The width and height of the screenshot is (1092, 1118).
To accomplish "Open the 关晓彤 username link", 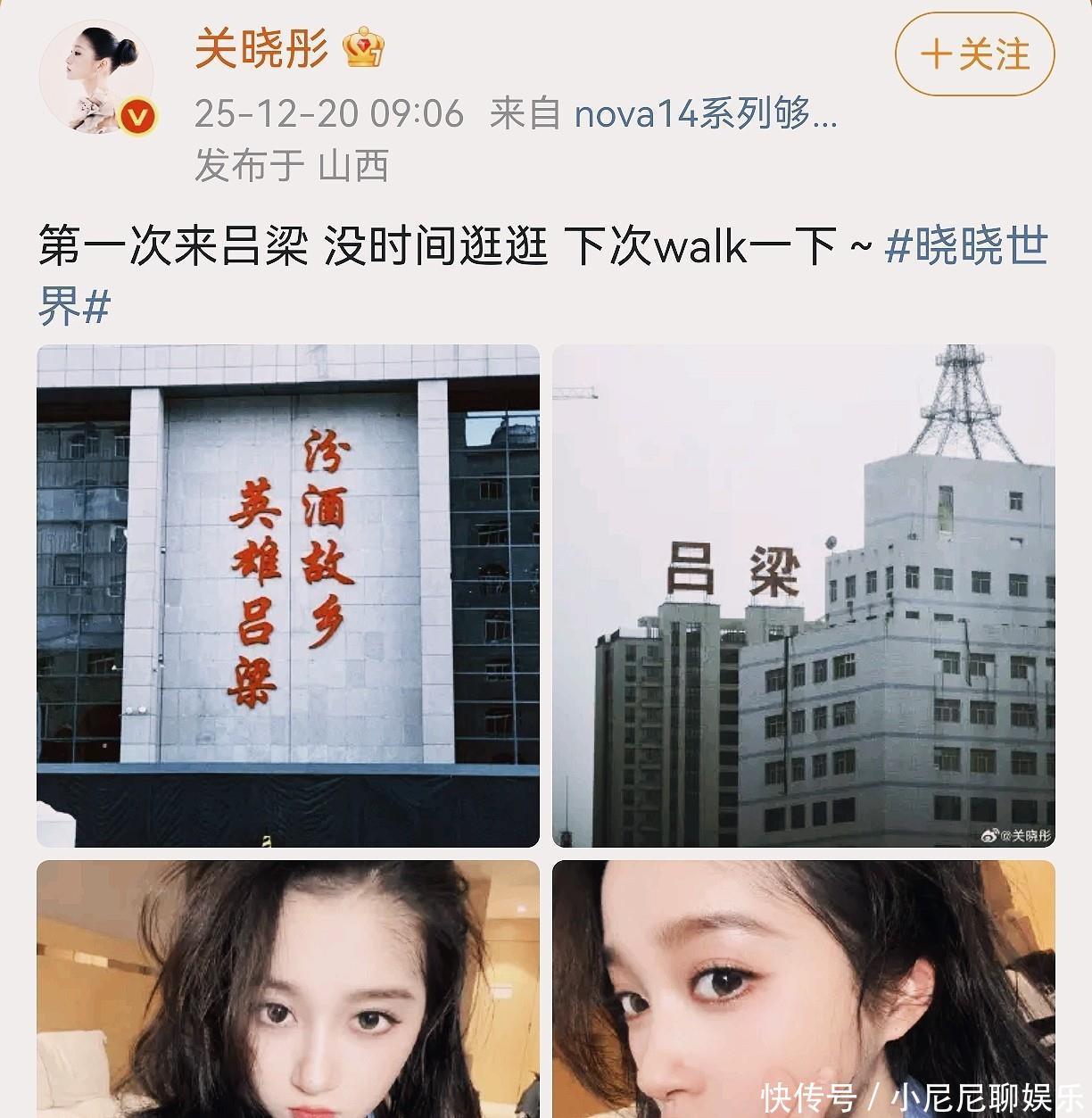I will (261, 48).
